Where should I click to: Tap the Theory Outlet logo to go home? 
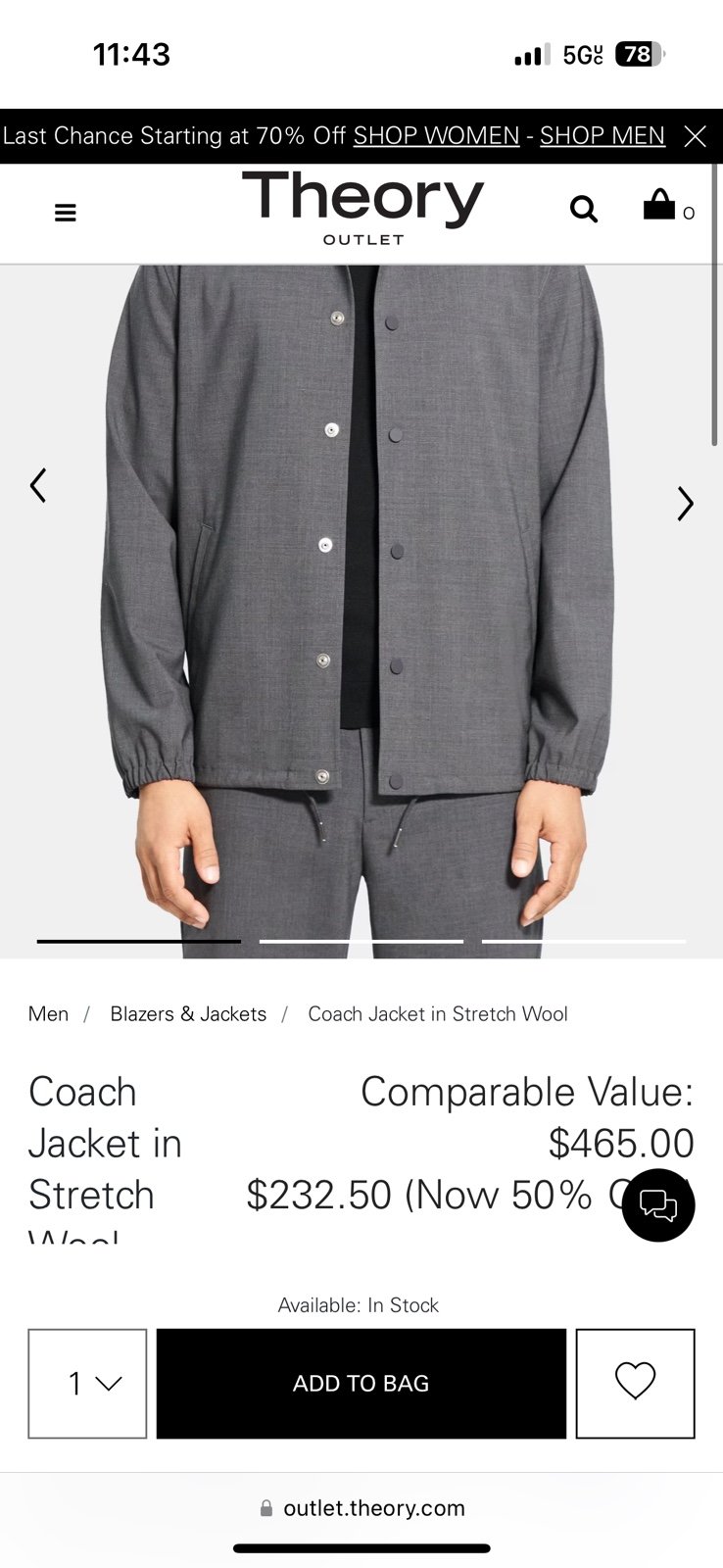coord(363,207)
